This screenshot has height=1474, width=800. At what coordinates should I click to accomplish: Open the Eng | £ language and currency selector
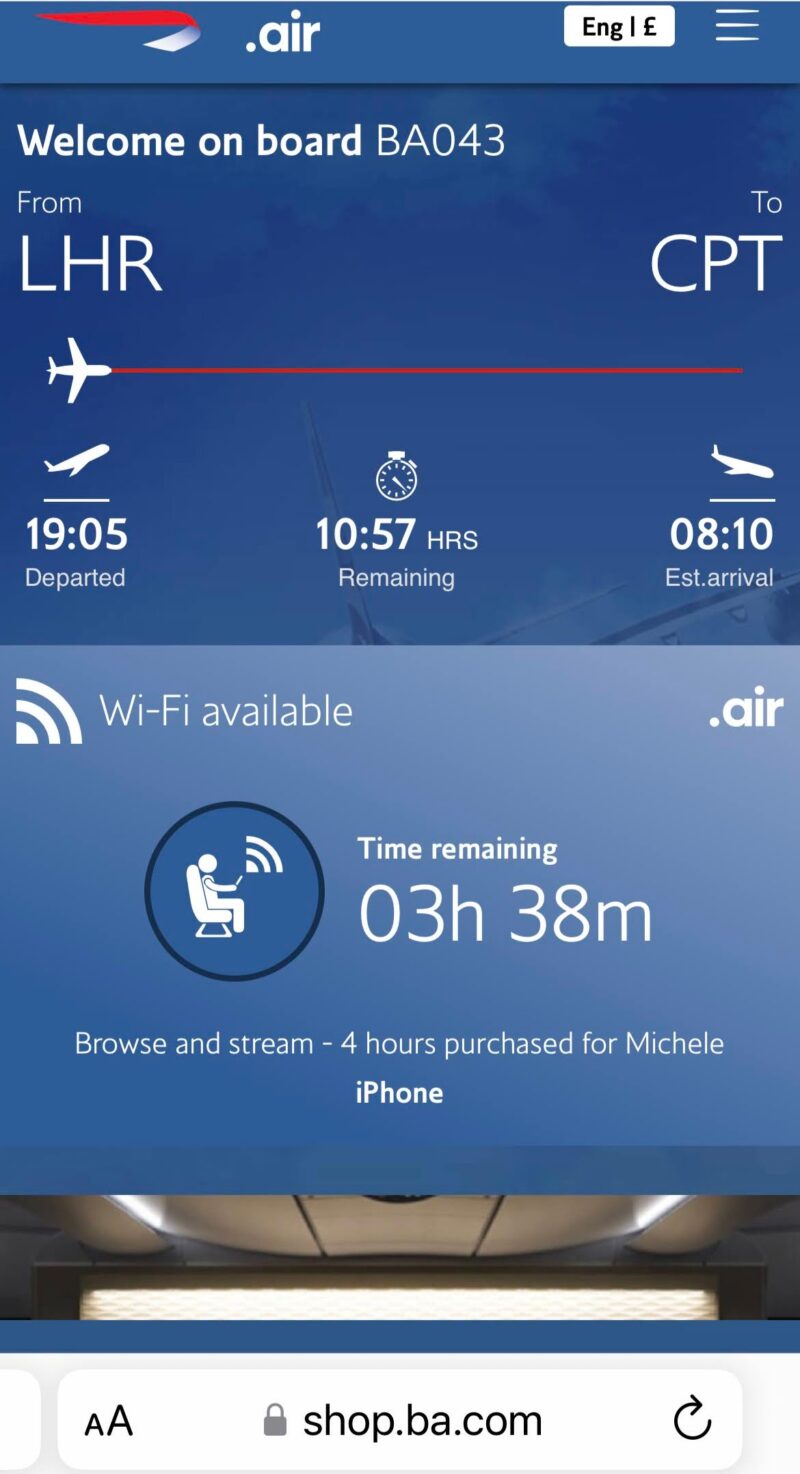coord(619,26)
